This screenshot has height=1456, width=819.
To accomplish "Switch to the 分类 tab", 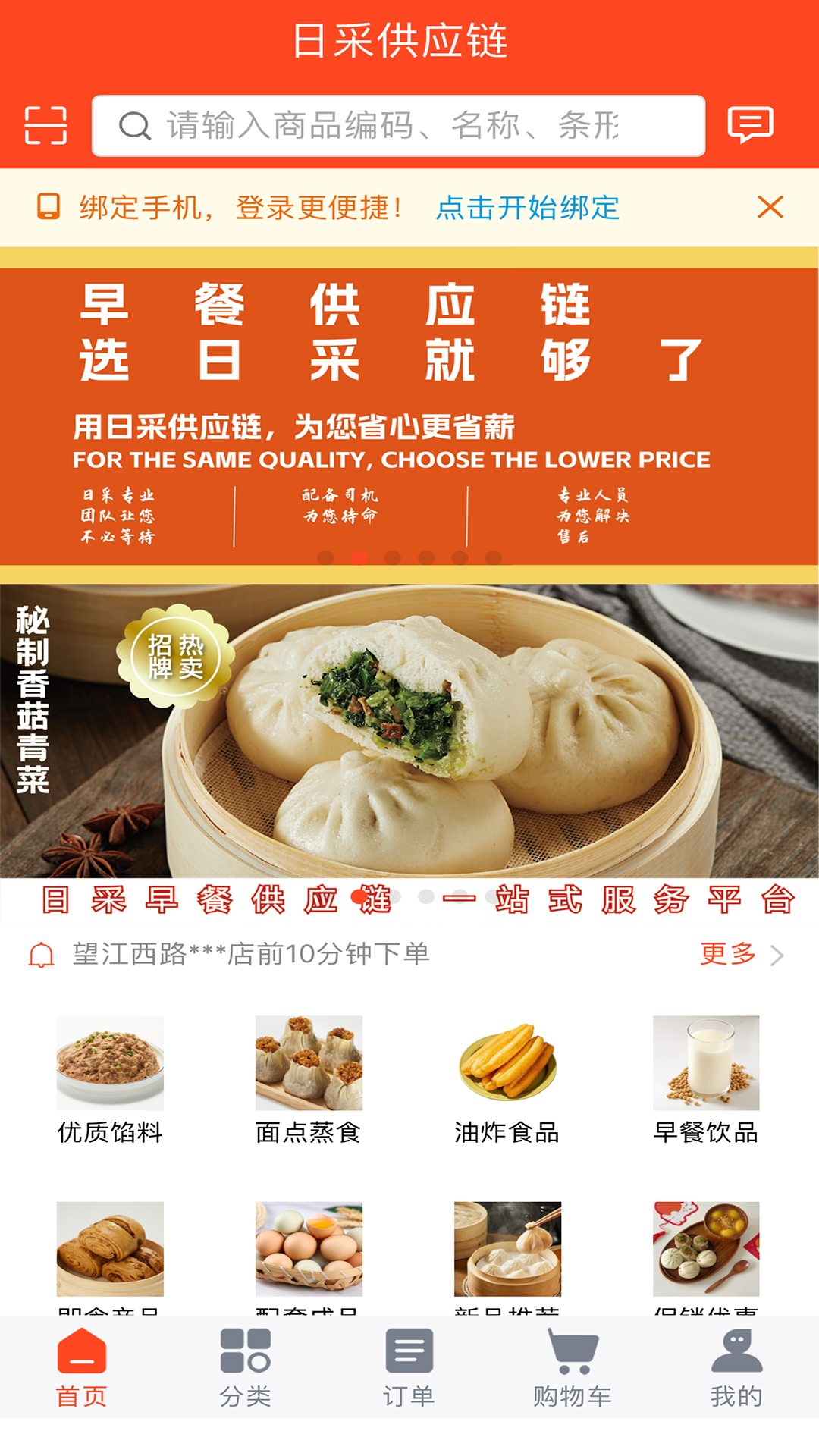I will point(245,1368).
